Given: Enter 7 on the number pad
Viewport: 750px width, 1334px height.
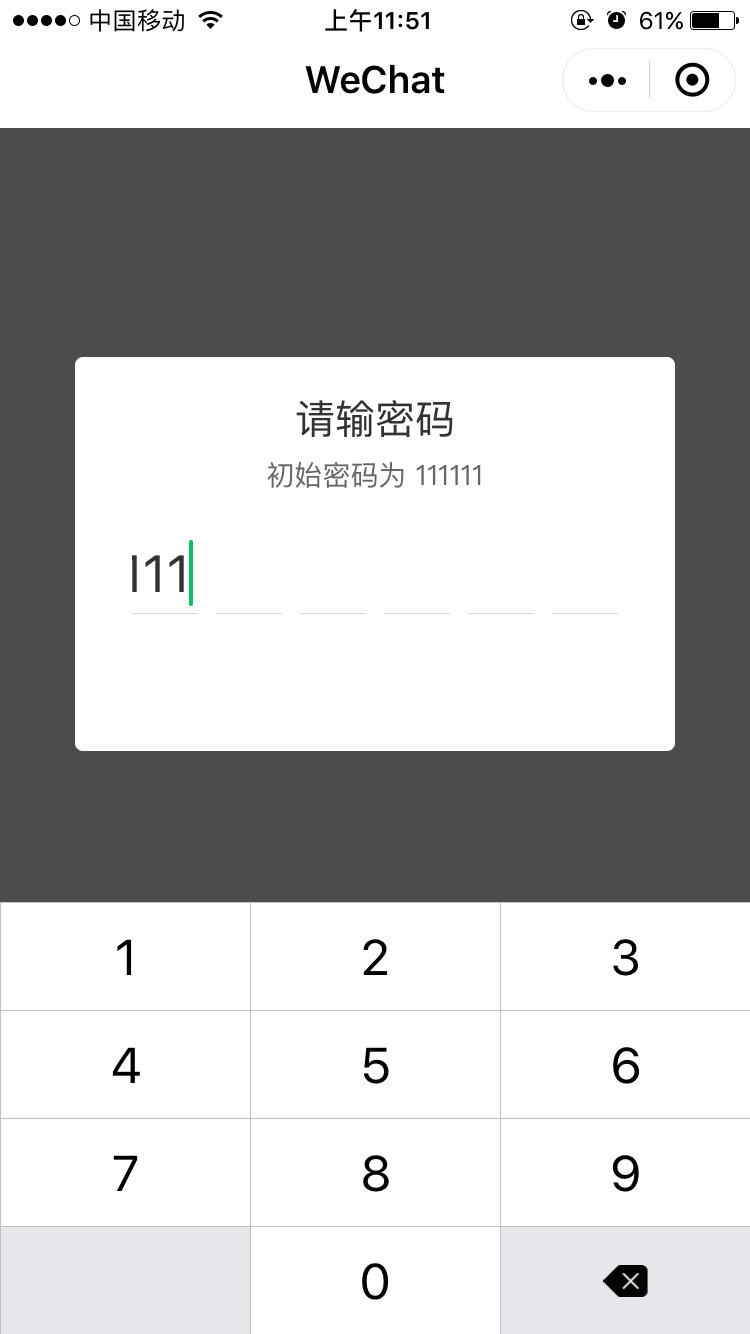Looking at the screenshot, I should [125, 1173].
